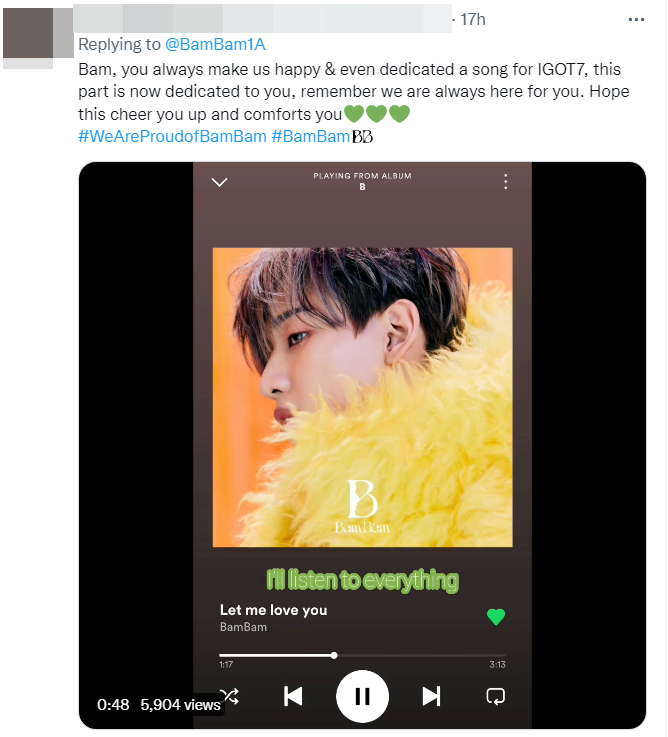Viewport: 668px width, 737px height.
Task: Open the tweet's overflow menu
Action: pyautogui.click(x=636, y=20)
